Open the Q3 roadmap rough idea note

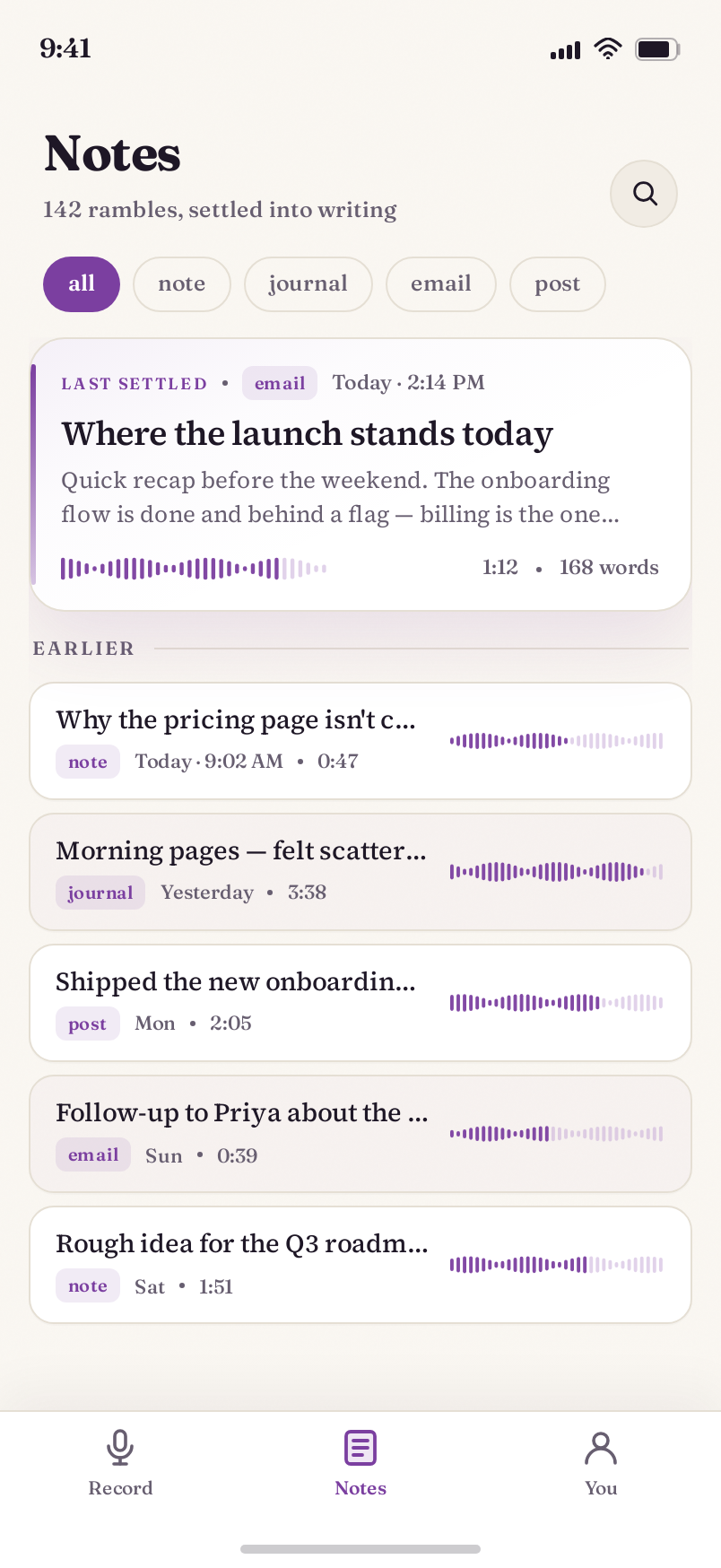pyautogui.click(x=360, y=1265)
